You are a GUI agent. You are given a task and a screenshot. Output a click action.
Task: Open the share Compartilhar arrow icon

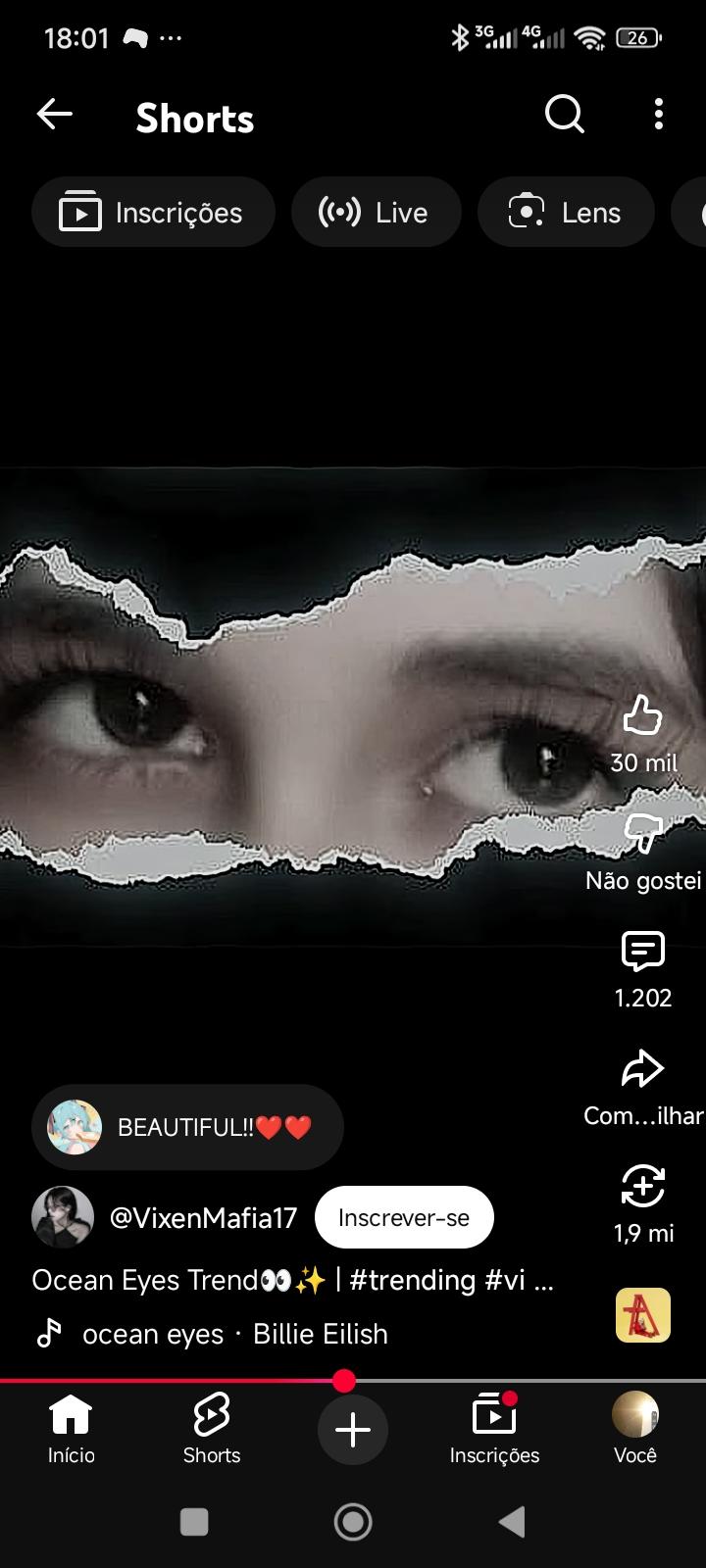(x=642, y=1068)
